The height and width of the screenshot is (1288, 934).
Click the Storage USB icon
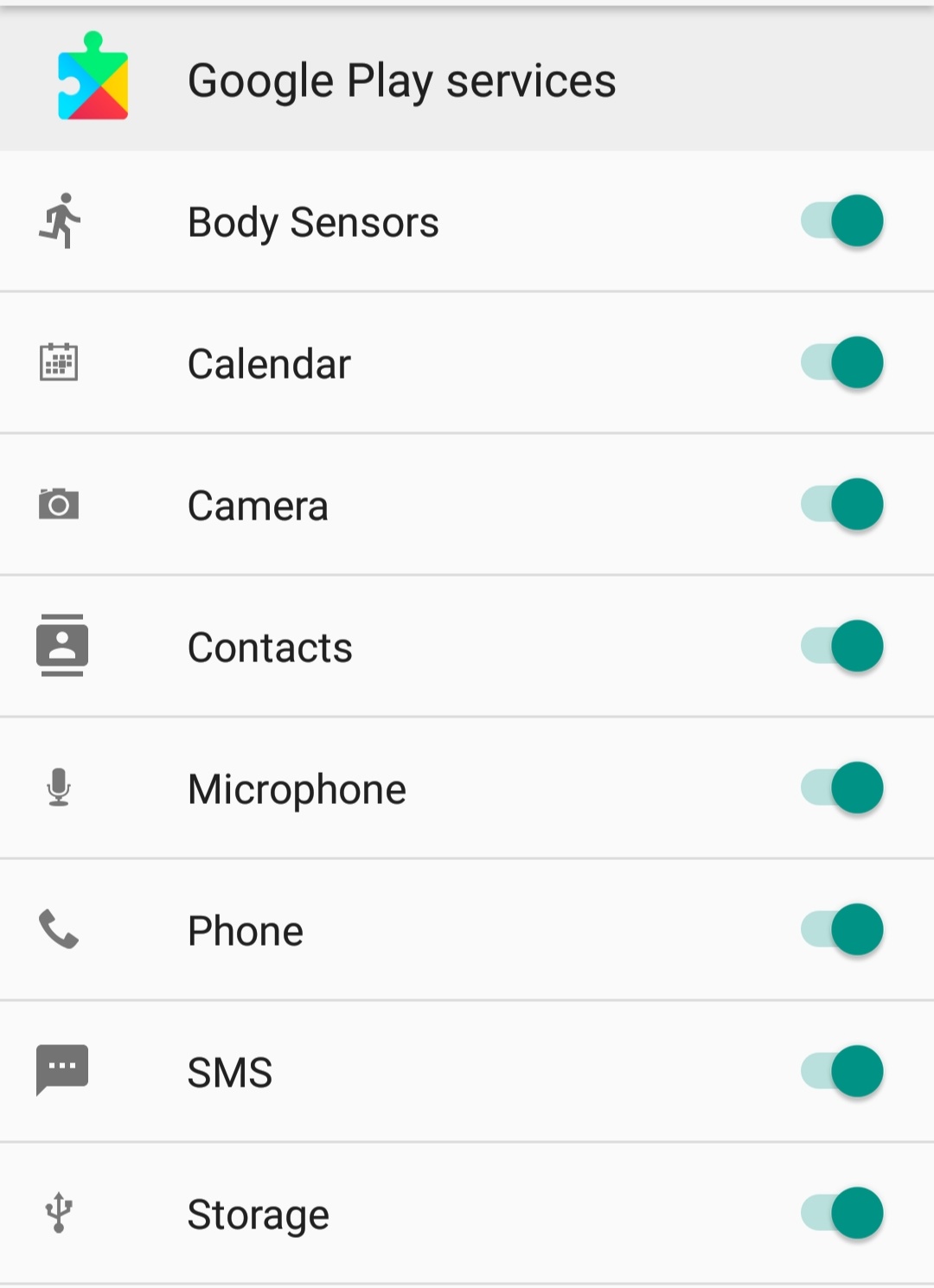(57, 1213)
